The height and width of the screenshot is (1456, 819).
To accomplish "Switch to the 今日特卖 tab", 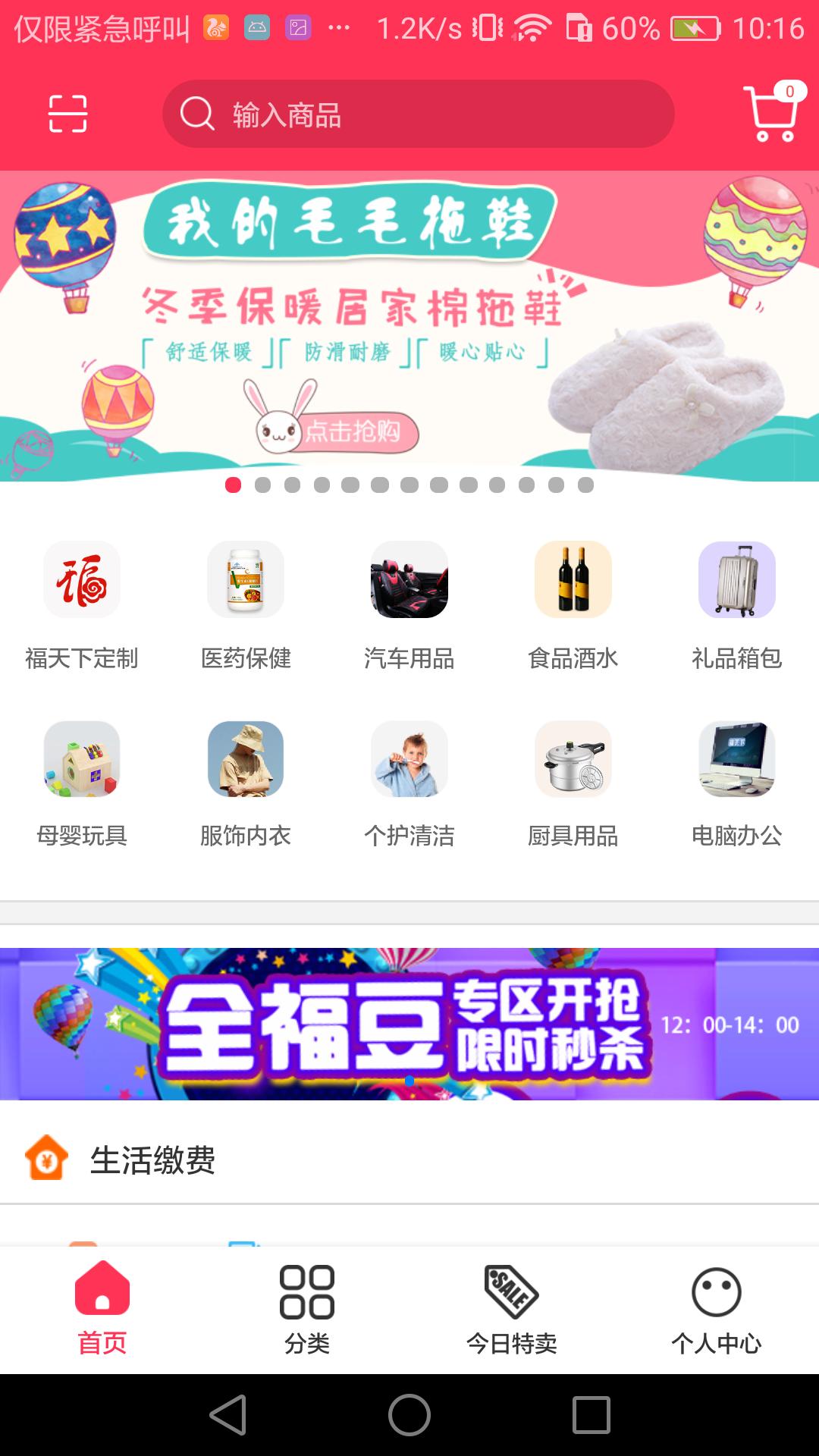I will click(x=512, y=1310).
